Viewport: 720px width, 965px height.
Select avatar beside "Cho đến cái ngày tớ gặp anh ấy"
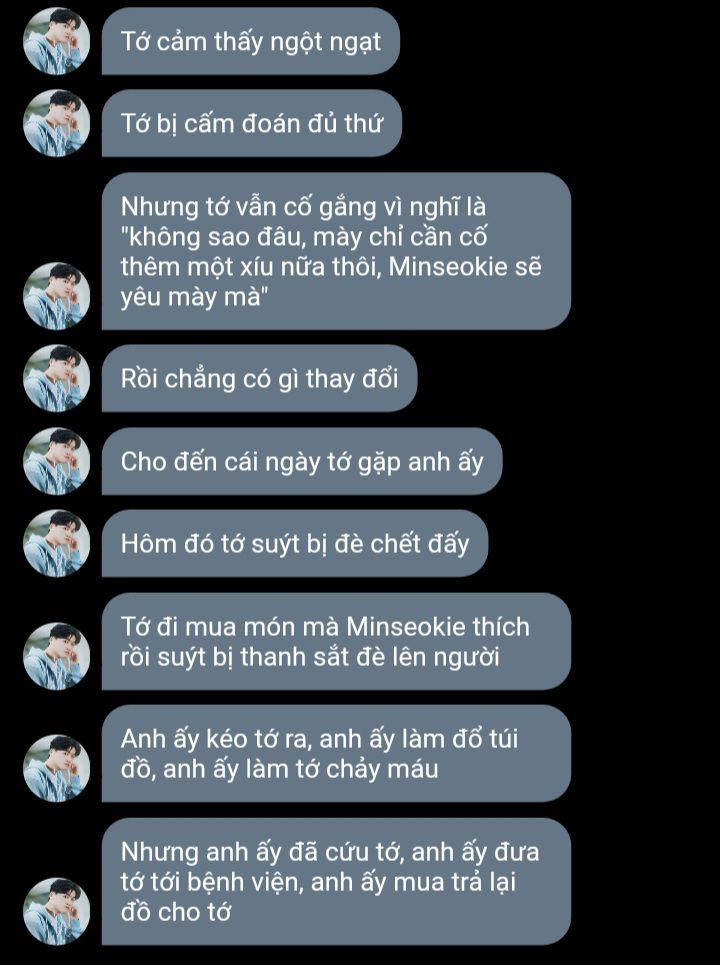click(57, 461)
